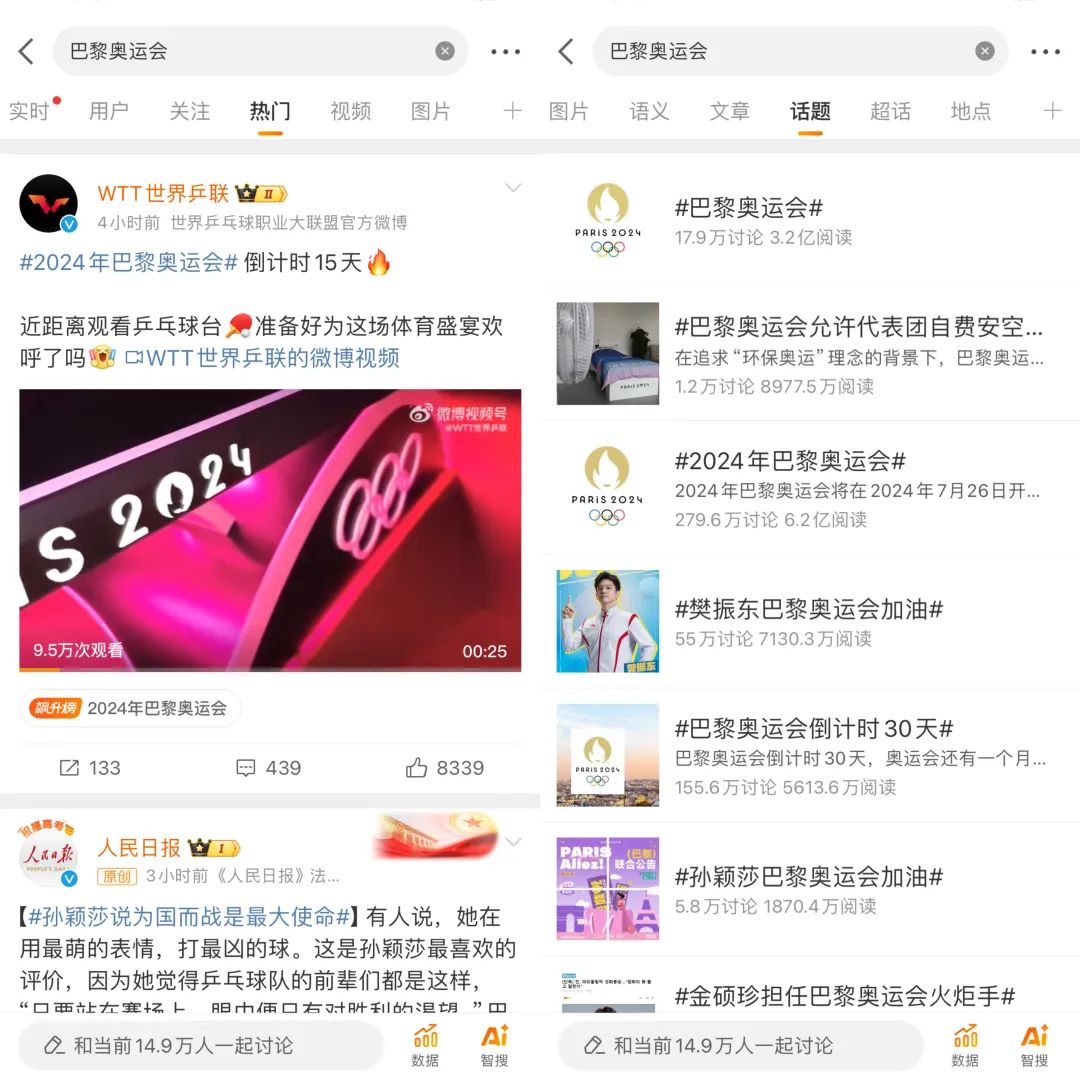Open topic #樊振东巴黎奥运会加油#
Image resolution: width=1080 pixels, height=1080 pixels.
click(x=808, y=609)
